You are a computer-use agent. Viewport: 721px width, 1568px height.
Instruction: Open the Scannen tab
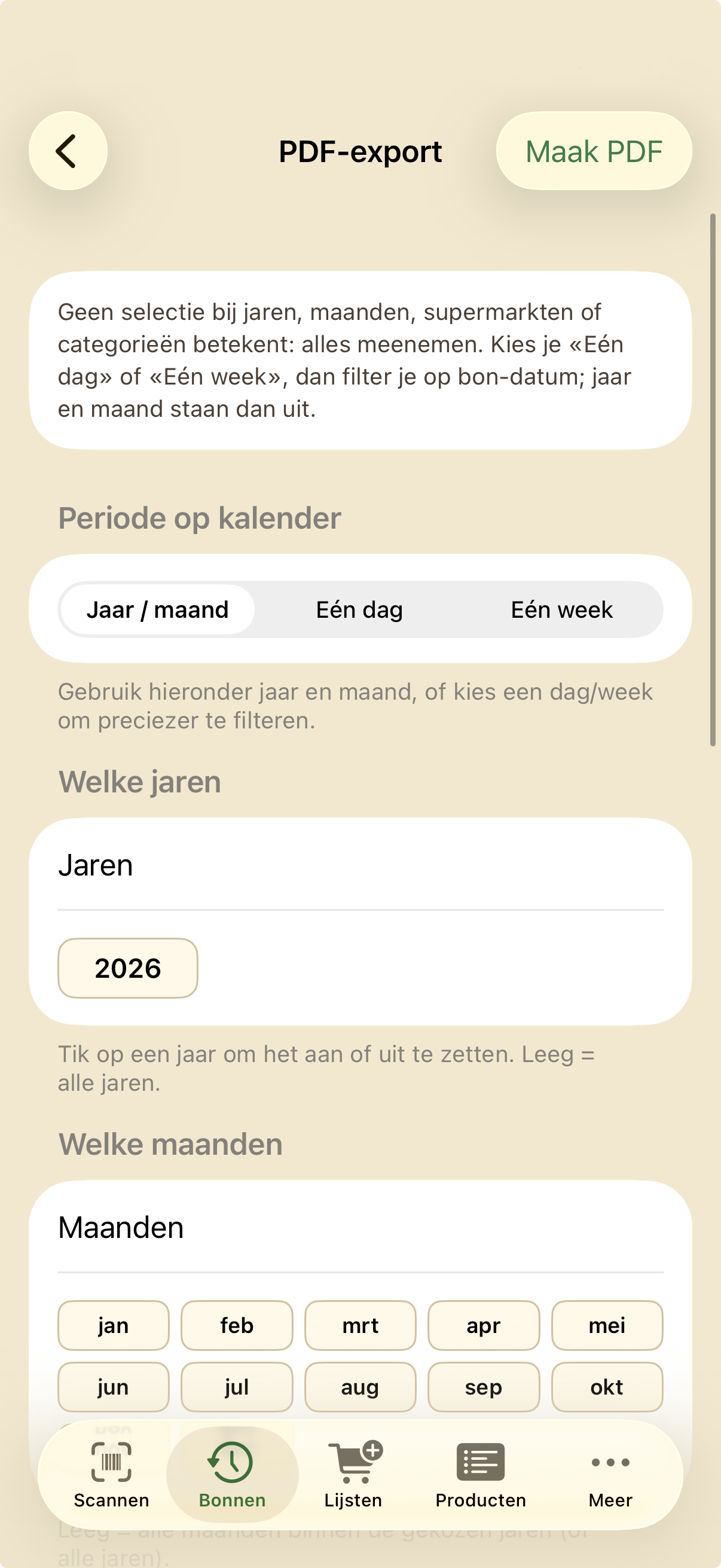coord(111,1474)
